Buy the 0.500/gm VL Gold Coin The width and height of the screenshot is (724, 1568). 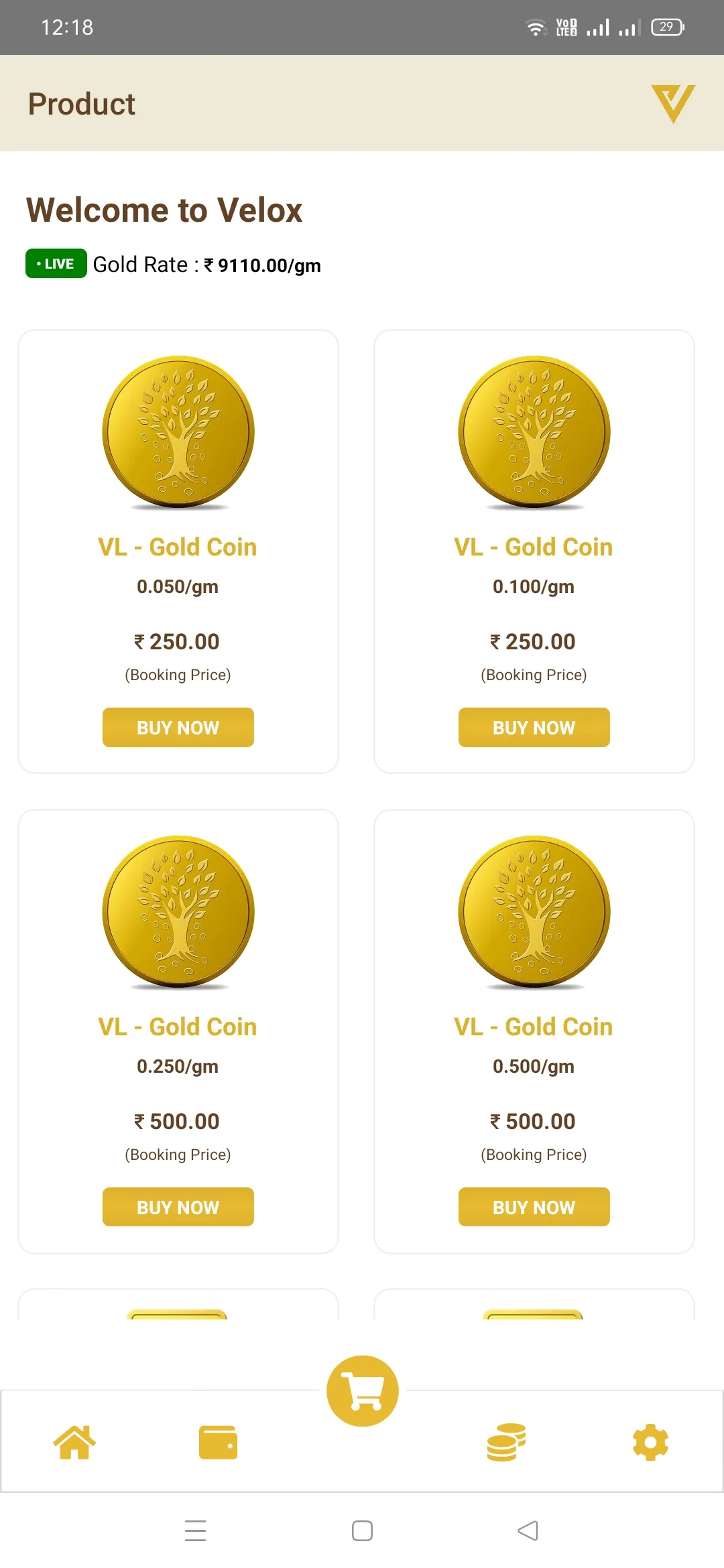[x=534, y=1207]
